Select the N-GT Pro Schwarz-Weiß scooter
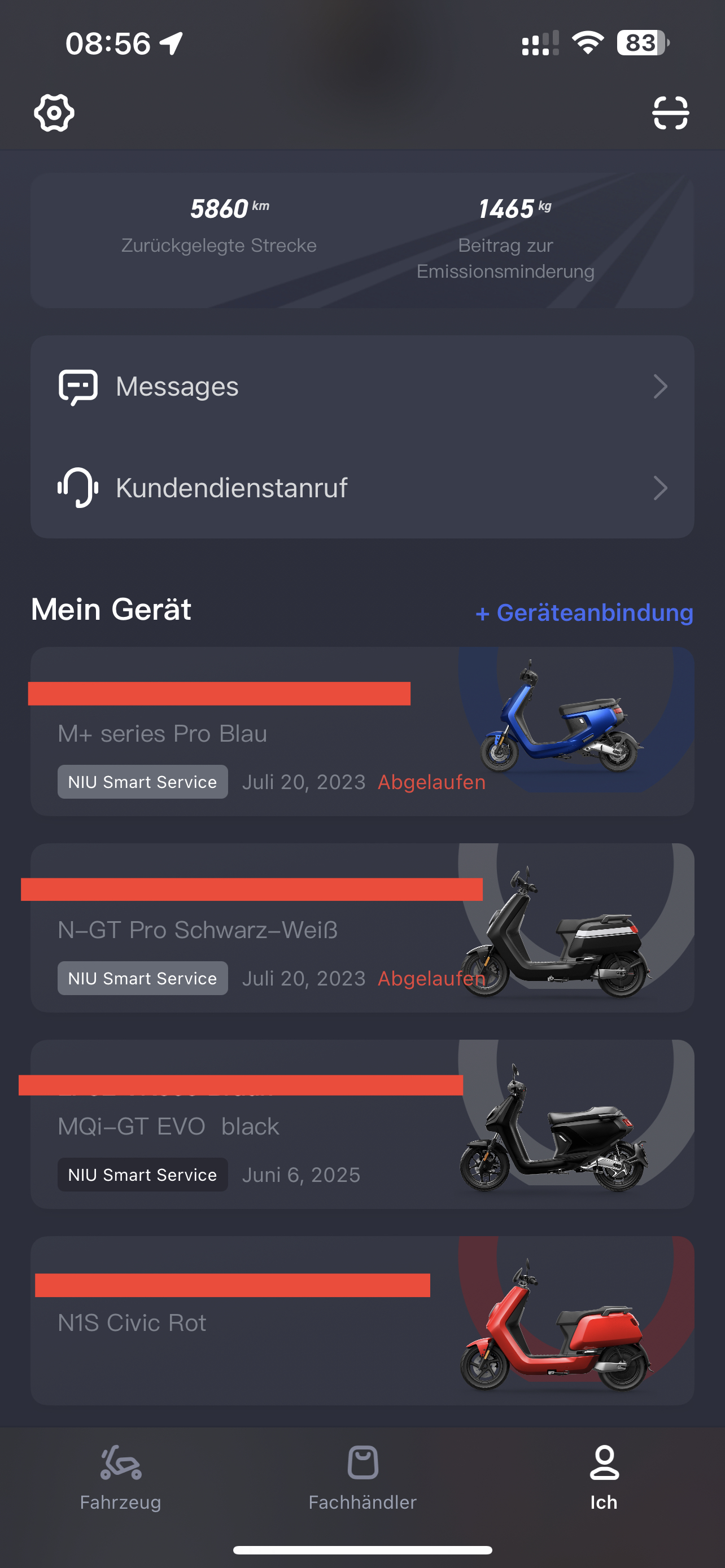The image size is (725, 1568). (362, 928)
